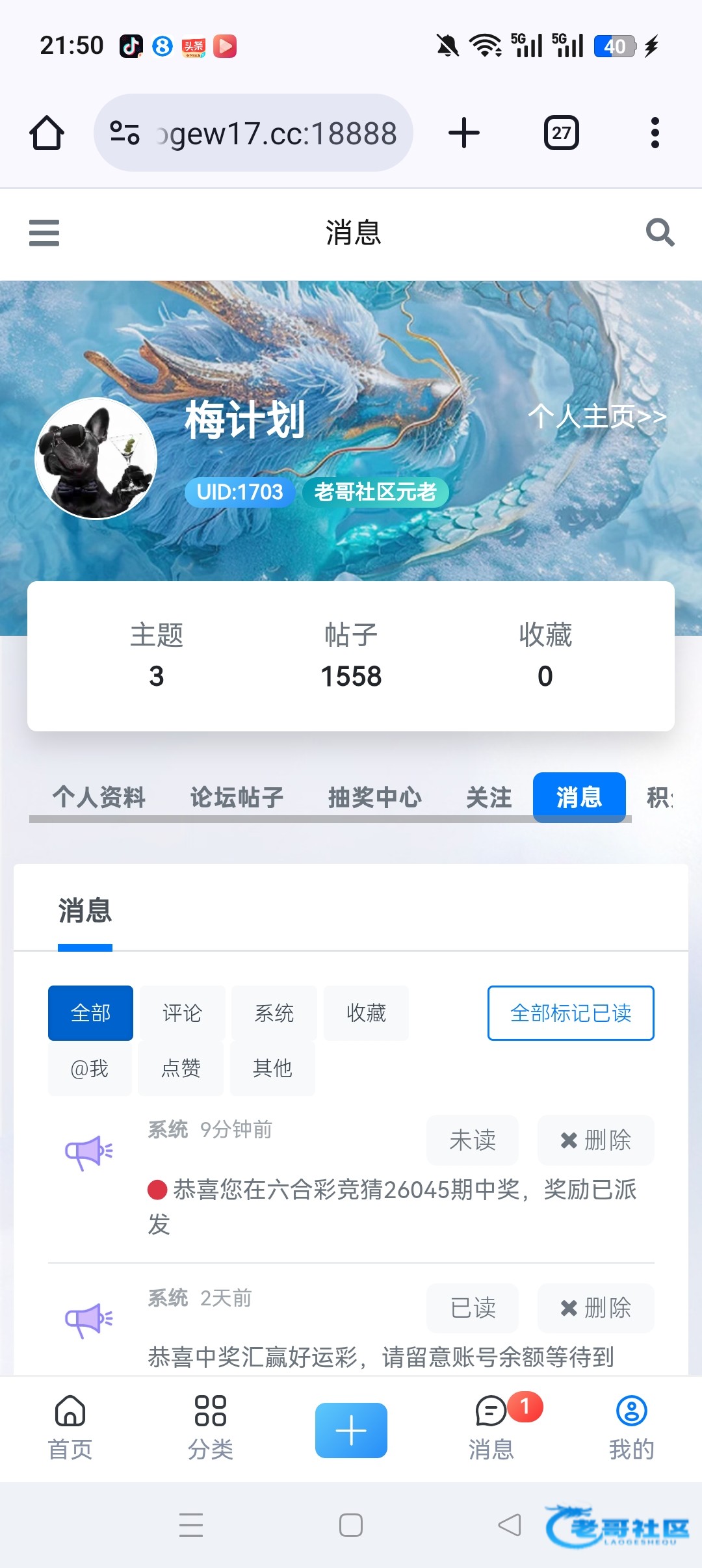Open the 抽奖中心 tab
This screenshot has width=702, height=1568.
375,797
